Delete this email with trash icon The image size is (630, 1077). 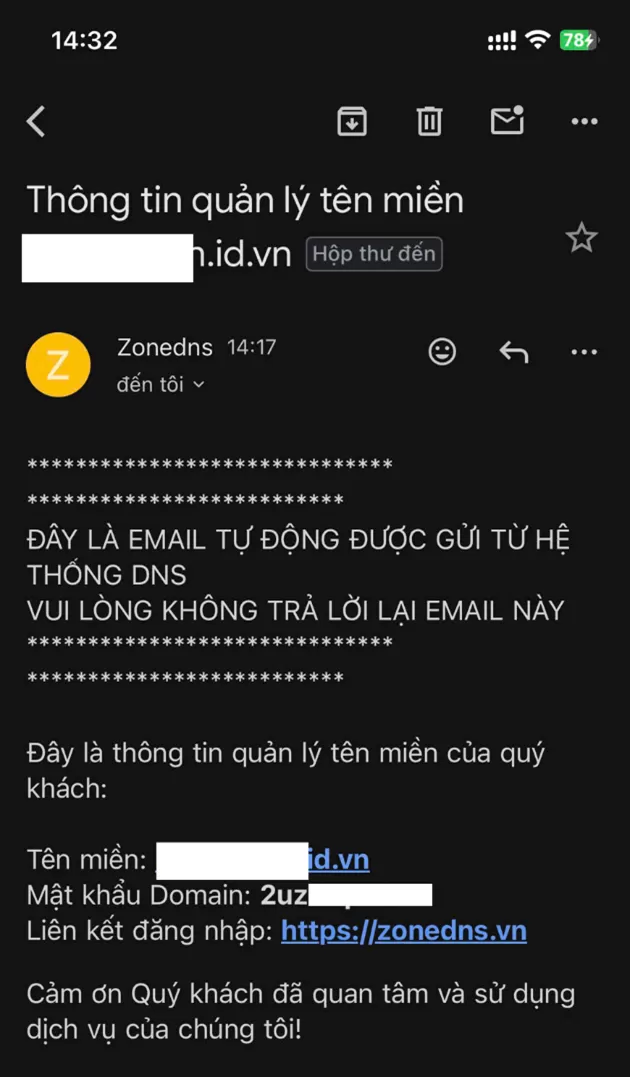[x=429, y=122]
